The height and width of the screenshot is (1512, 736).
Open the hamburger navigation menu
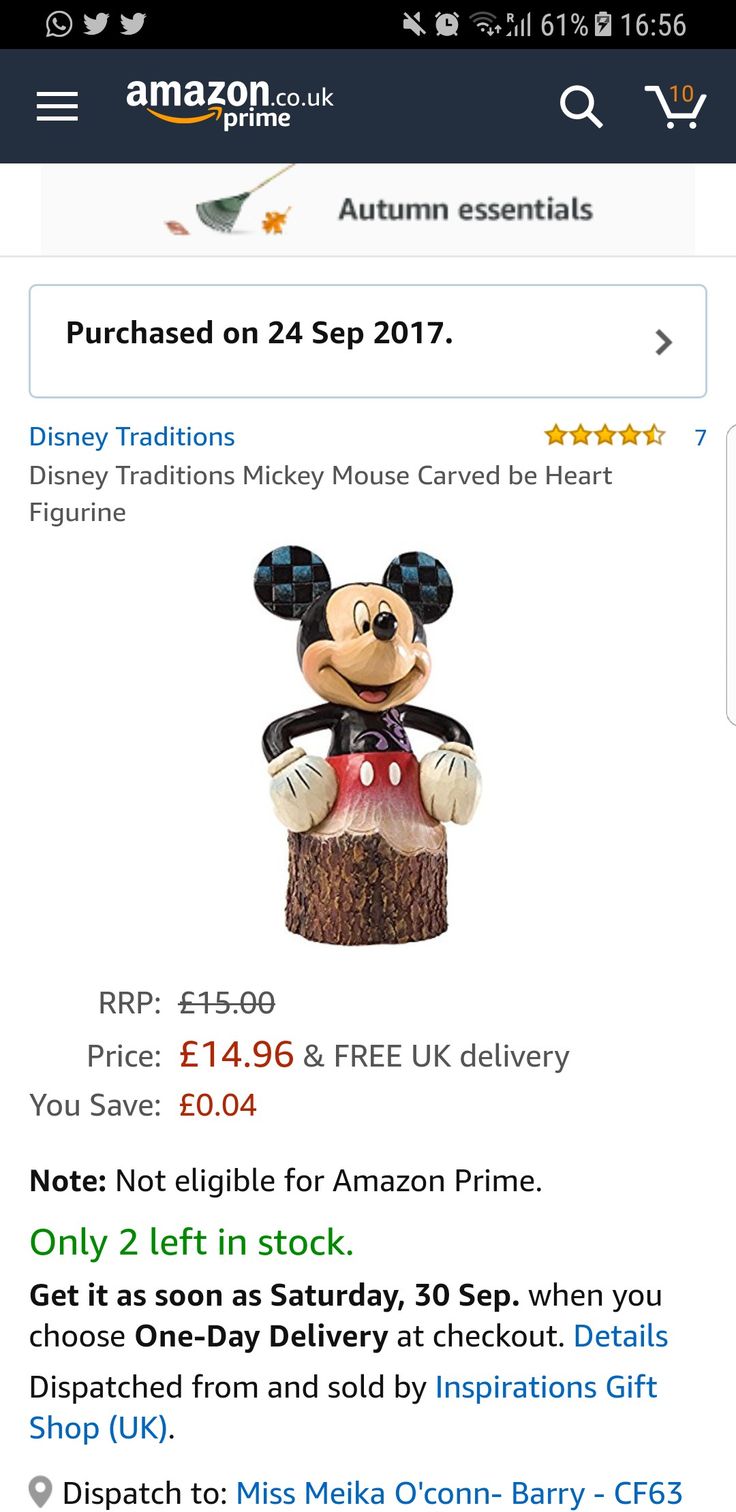[57, 106]
